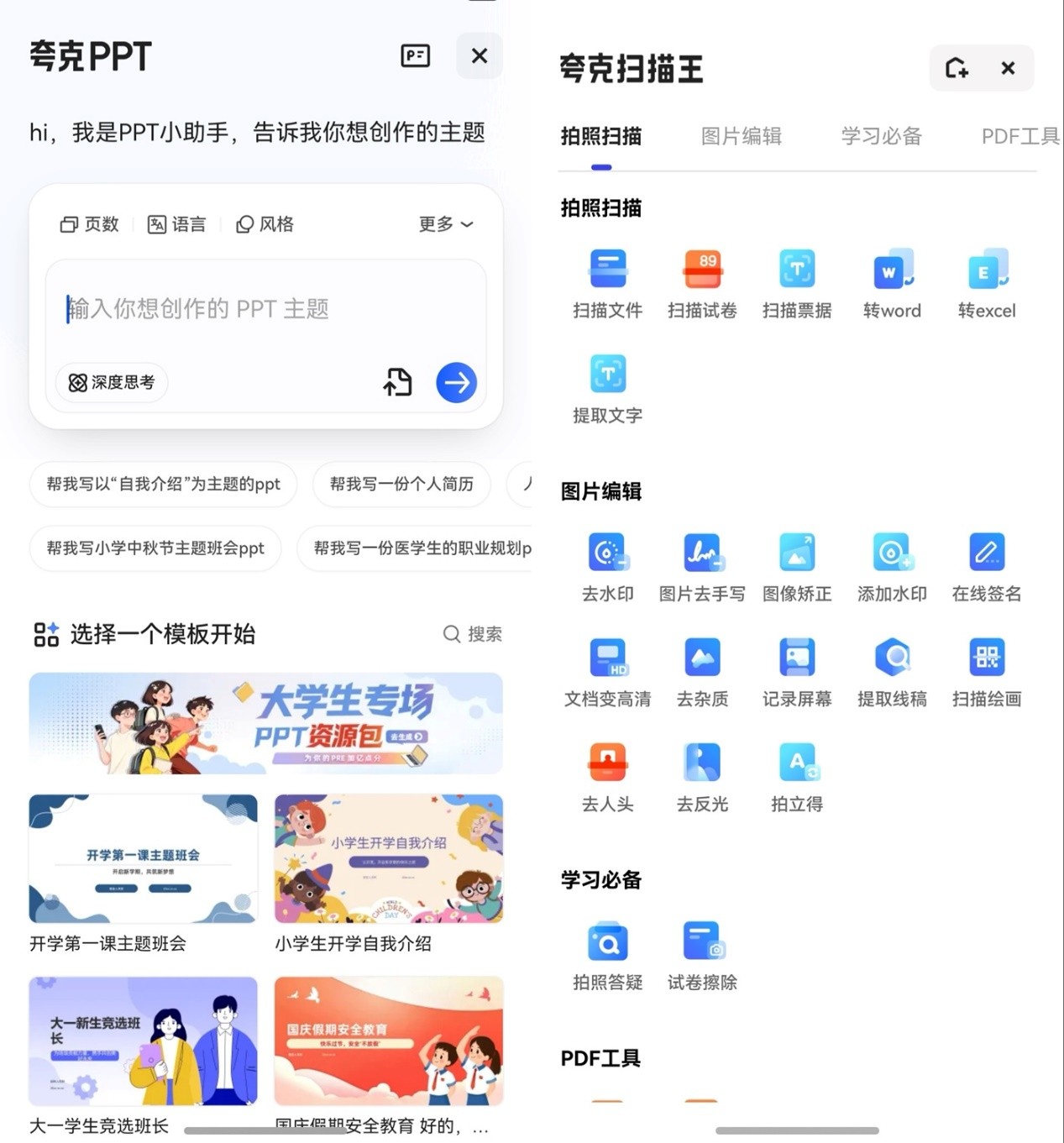
Task: Toggle 深度思考 deep thinking mode
Action: point(111,383)
